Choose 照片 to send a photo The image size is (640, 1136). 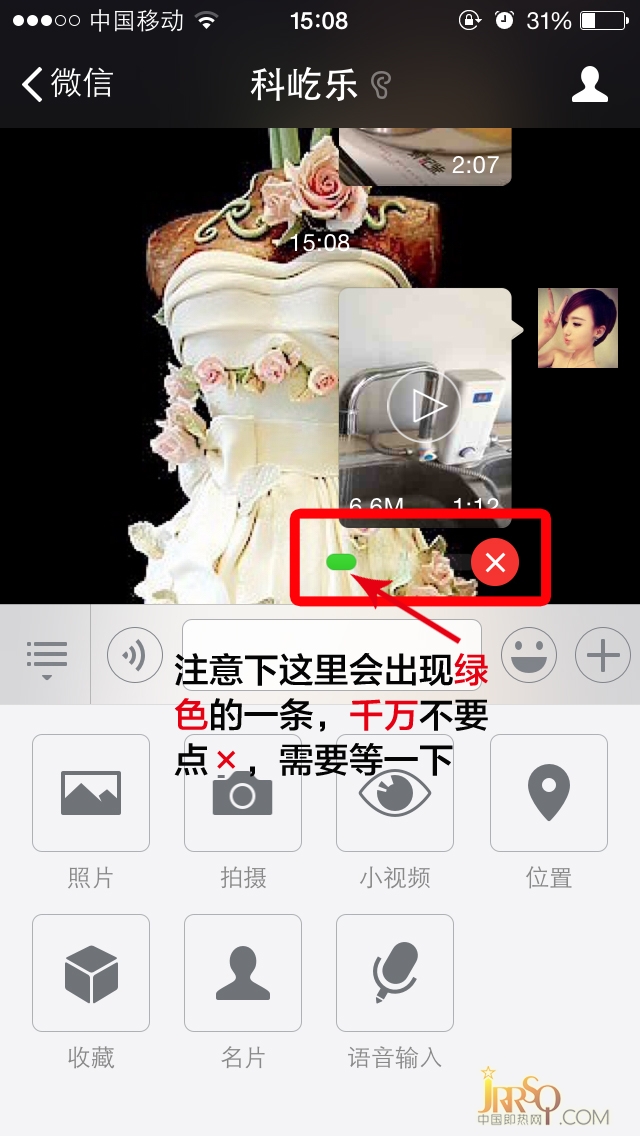pos(91,793)
